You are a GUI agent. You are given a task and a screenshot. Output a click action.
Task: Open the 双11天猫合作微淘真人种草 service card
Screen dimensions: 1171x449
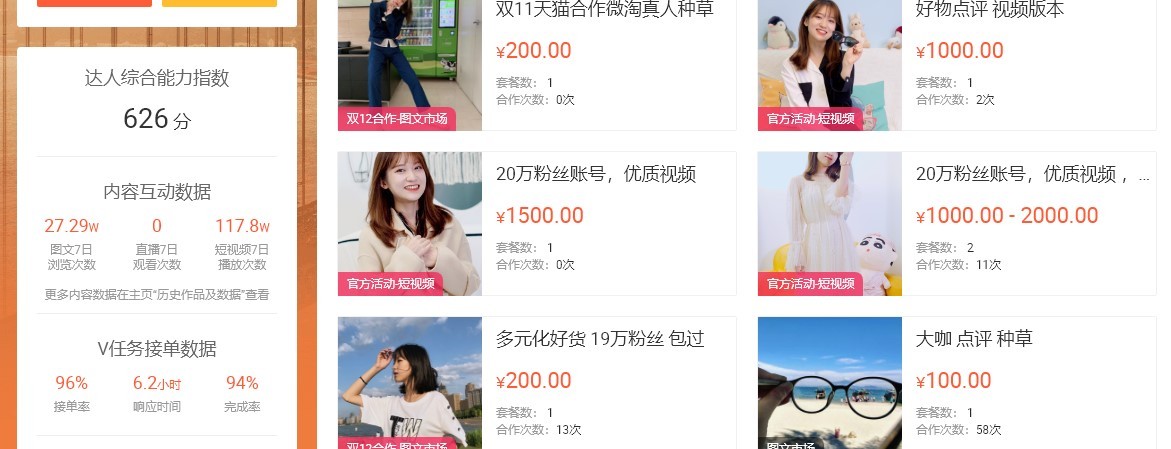click(x=604, y=9)
